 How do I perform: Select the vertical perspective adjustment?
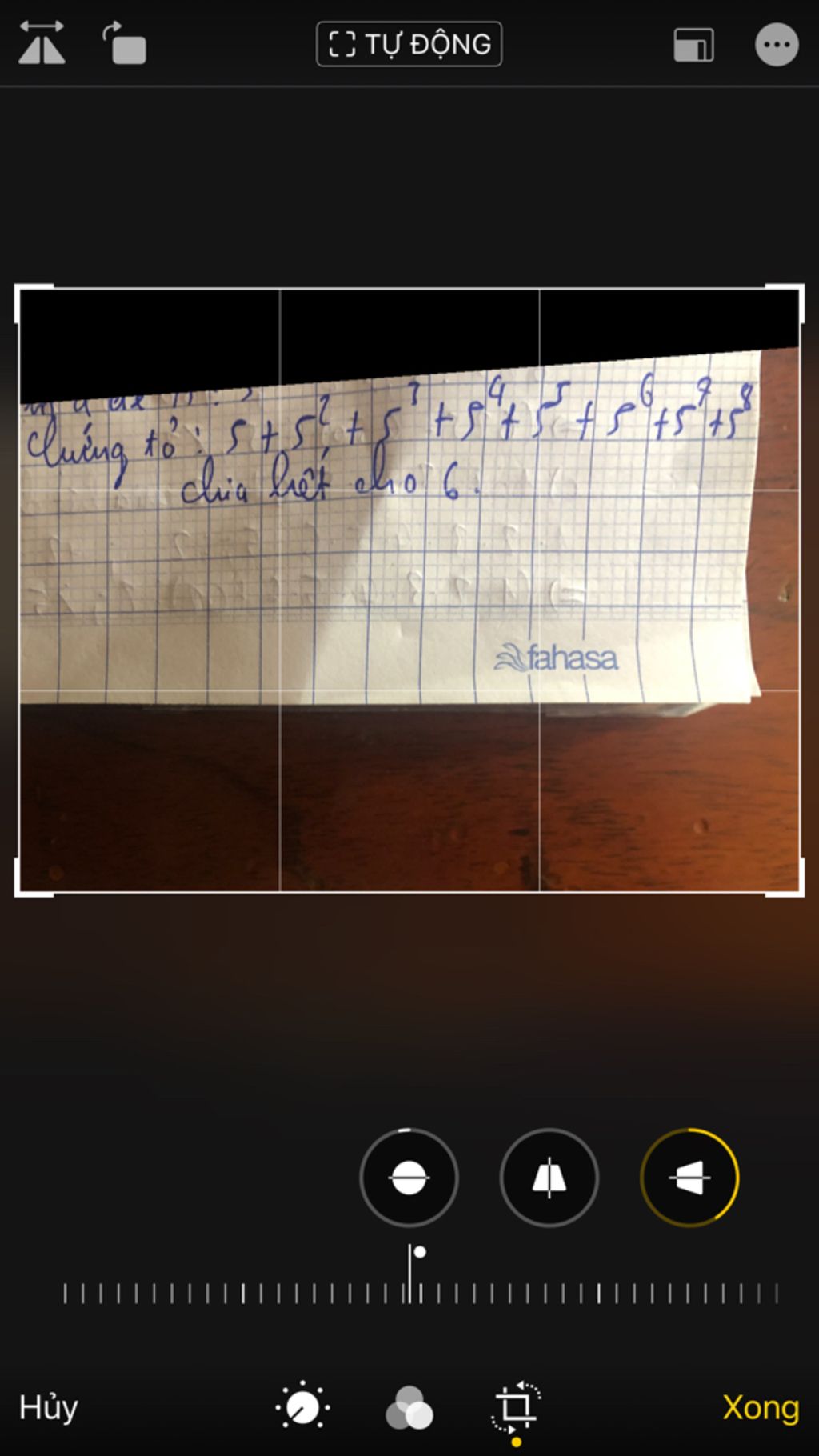click(549, 1178)
